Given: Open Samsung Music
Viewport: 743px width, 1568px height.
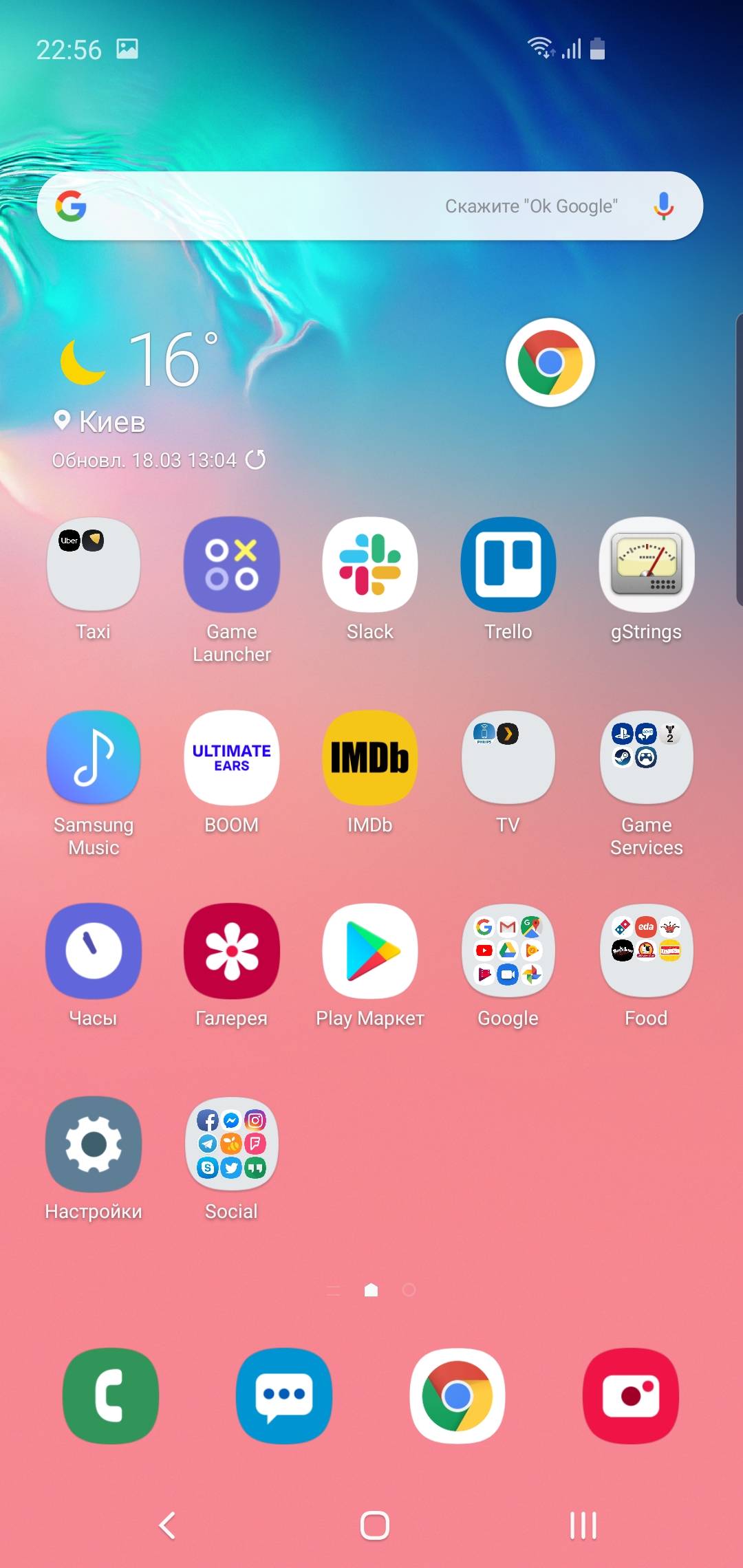Looking at the screenshot, I should pos(94,758).
